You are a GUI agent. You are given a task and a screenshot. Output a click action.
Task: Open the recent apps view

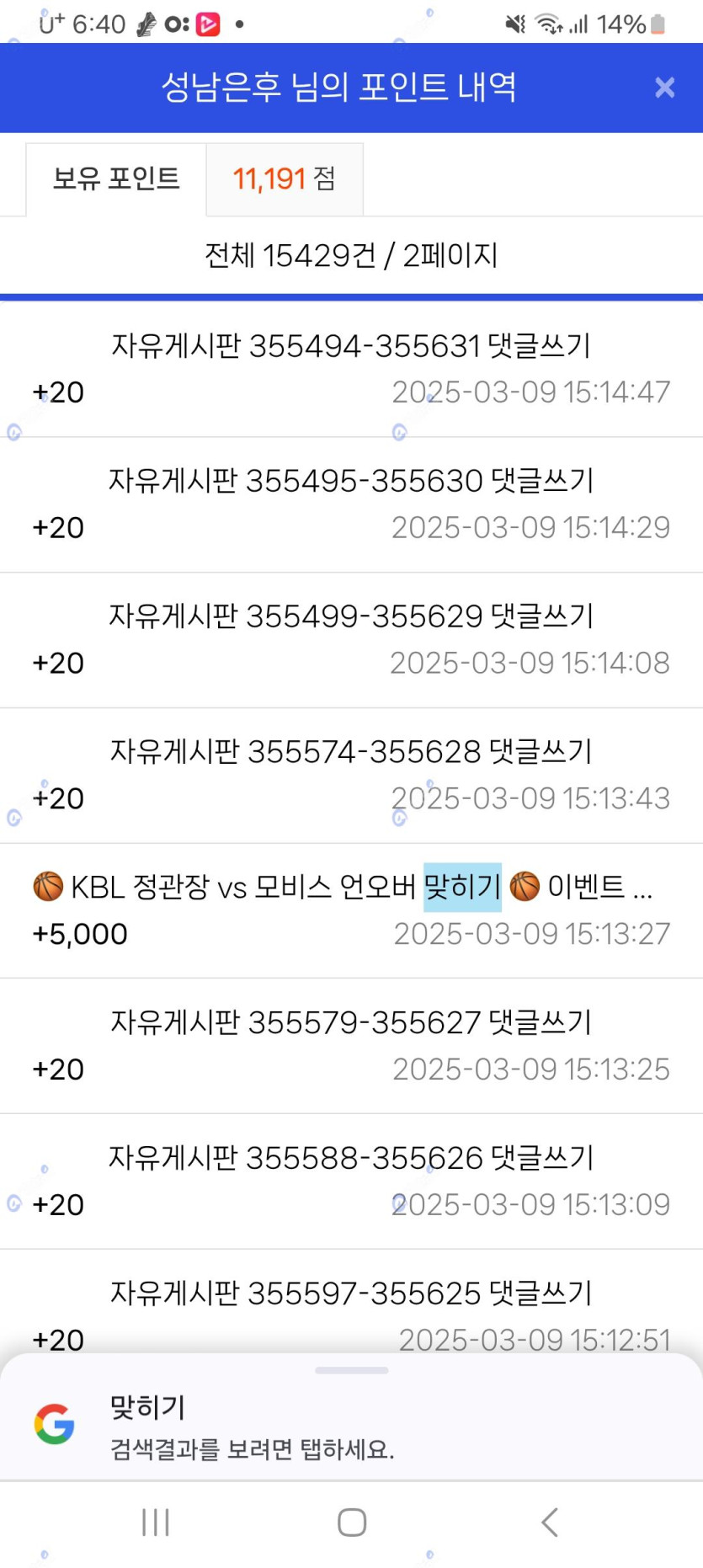pyautogui.click(x=156, y=1522)
